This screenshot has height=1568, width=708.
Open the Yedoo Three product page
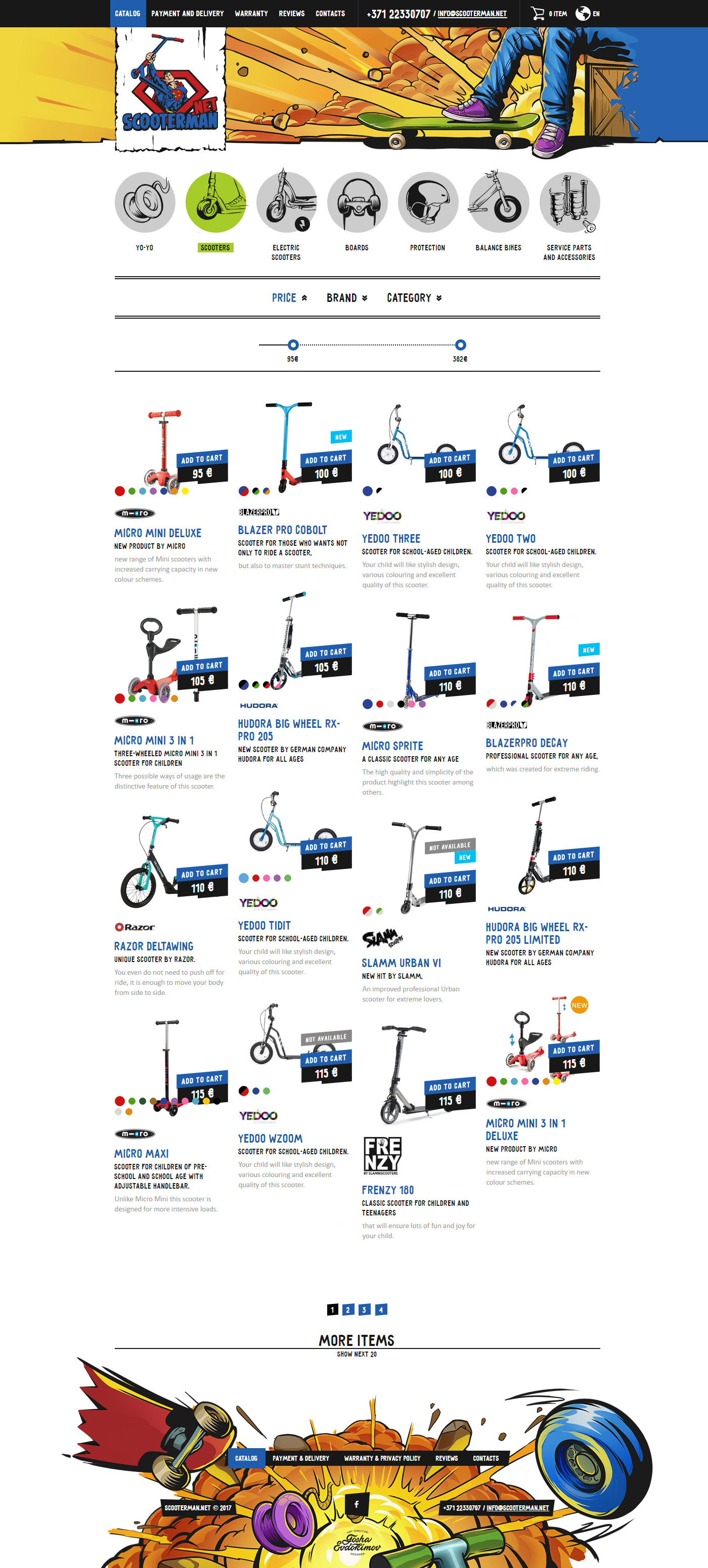(391, 539)
